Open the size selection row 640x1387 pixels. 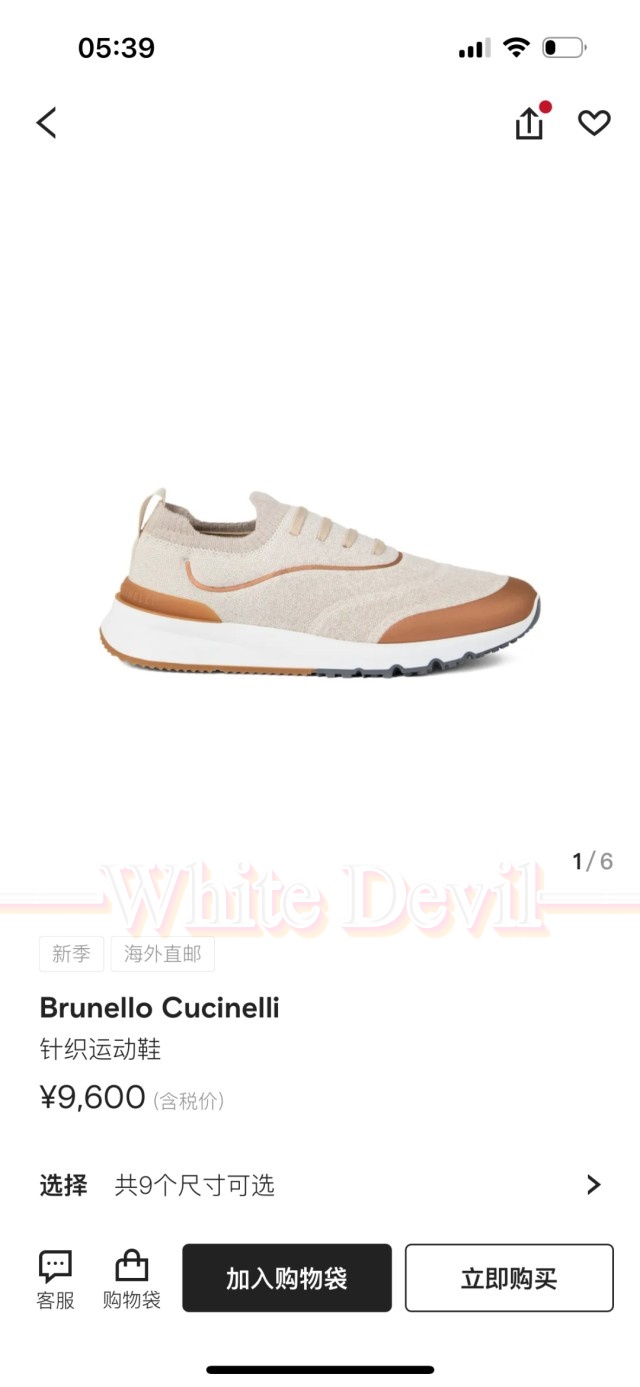click(320, 1185)
